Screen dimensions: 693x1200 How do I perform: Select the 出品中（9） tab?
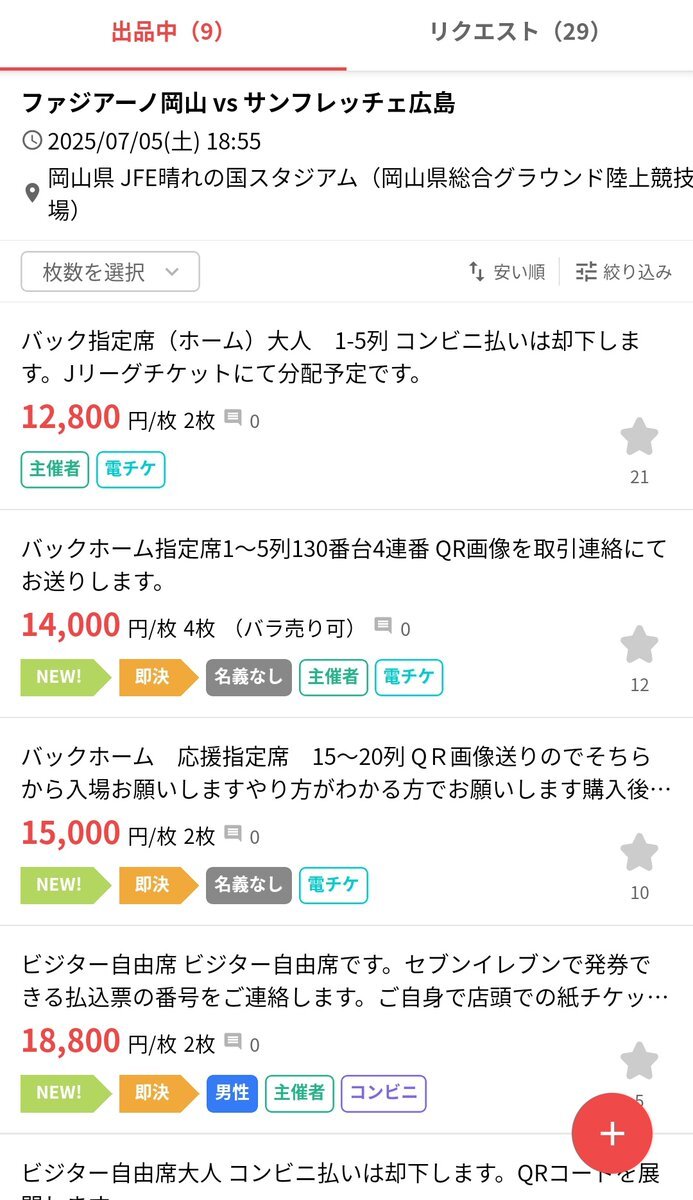pyautogui.click(x=173, y=32)
